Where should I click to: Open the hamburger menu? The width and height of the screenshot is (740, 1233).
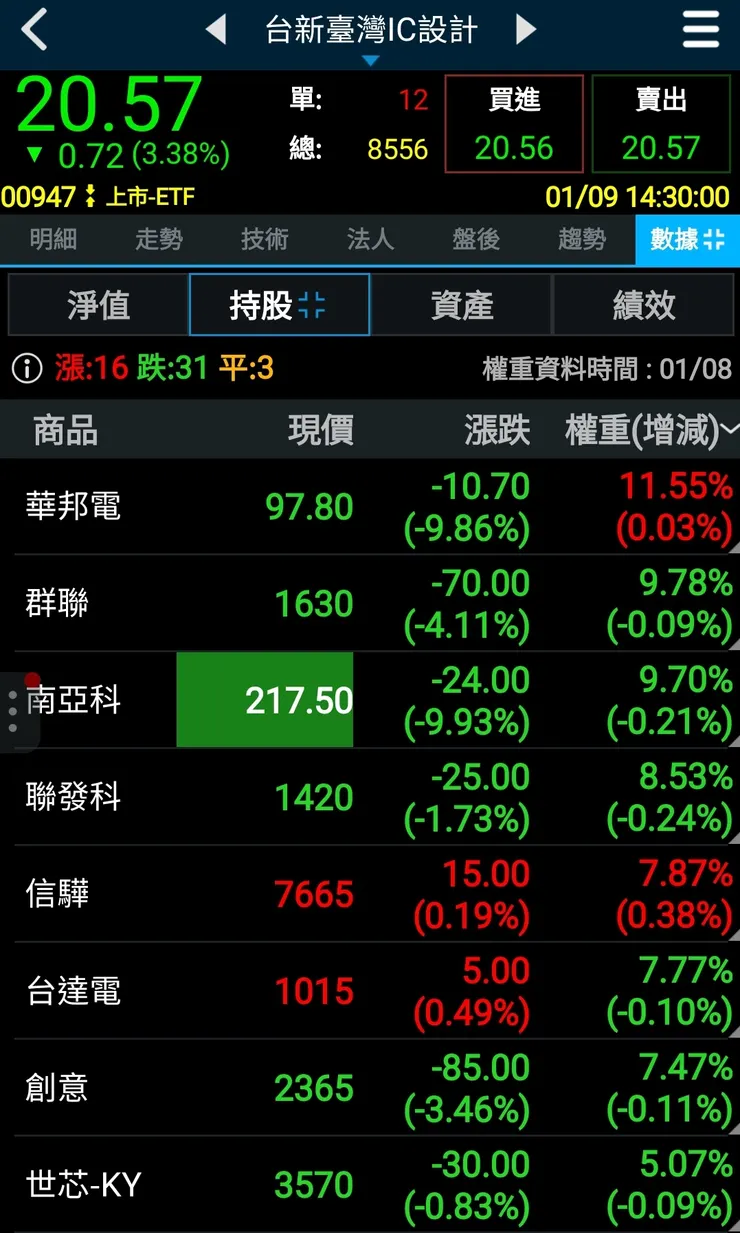(x=700, y=30)
